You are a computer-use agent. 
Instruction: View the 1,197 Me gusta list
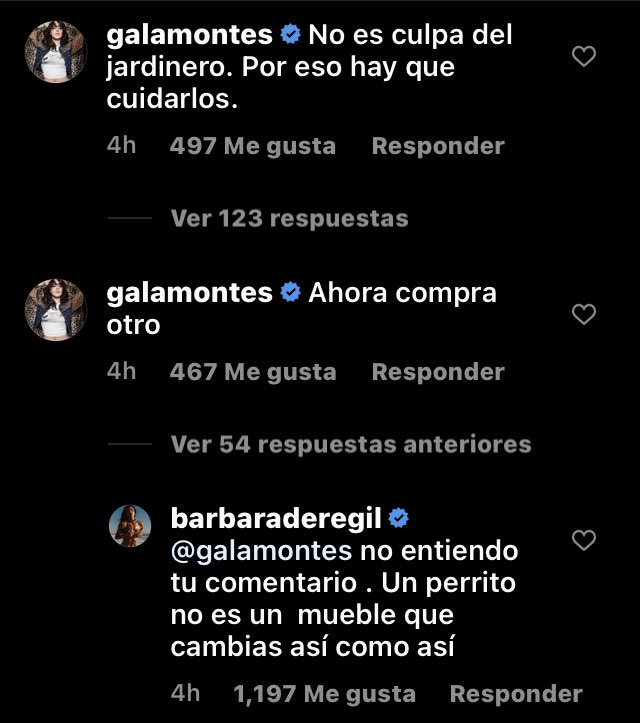coord(324,693)
